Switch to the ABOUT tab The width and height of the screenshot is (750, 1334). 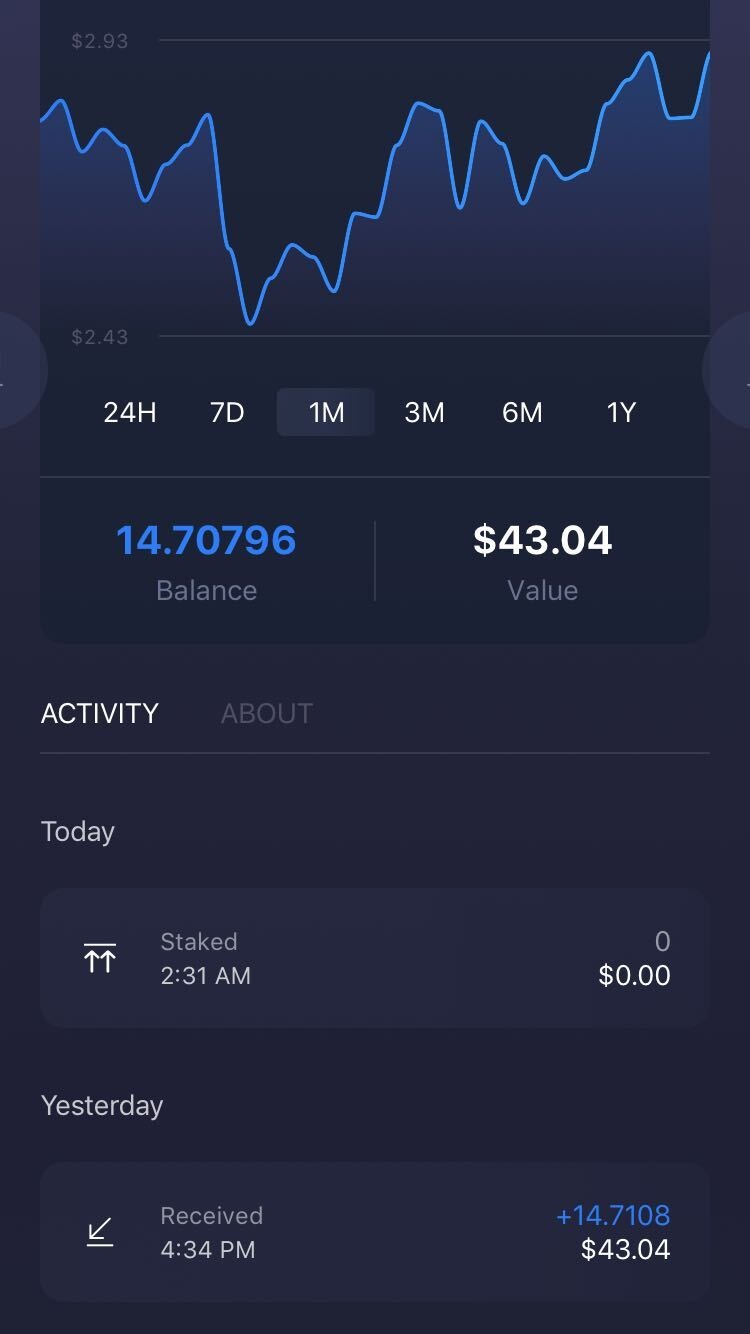pyautogui.click(x=267, y=713)
